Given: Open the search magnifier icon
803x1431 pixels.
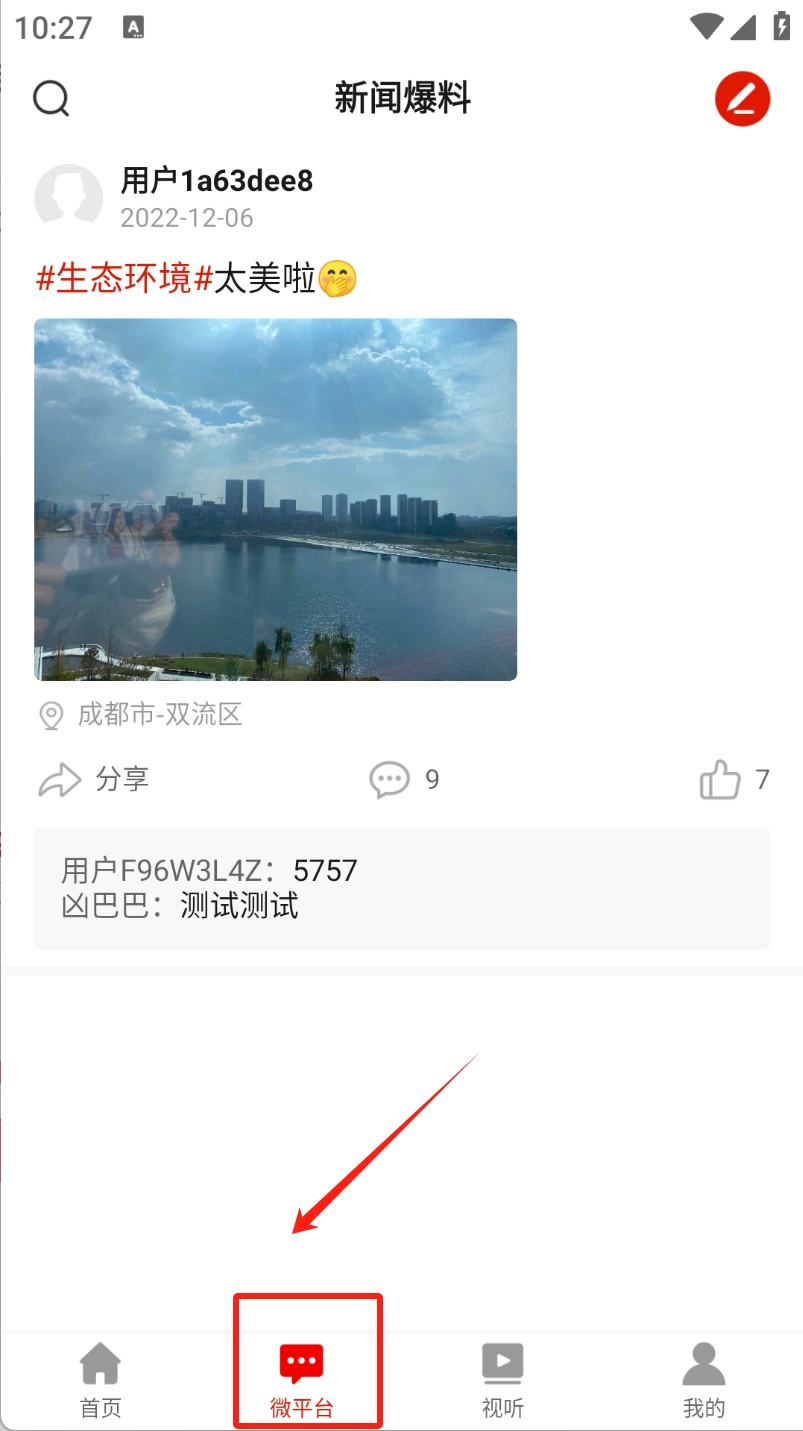Looking at the screenshot, I should pos(51,98).
